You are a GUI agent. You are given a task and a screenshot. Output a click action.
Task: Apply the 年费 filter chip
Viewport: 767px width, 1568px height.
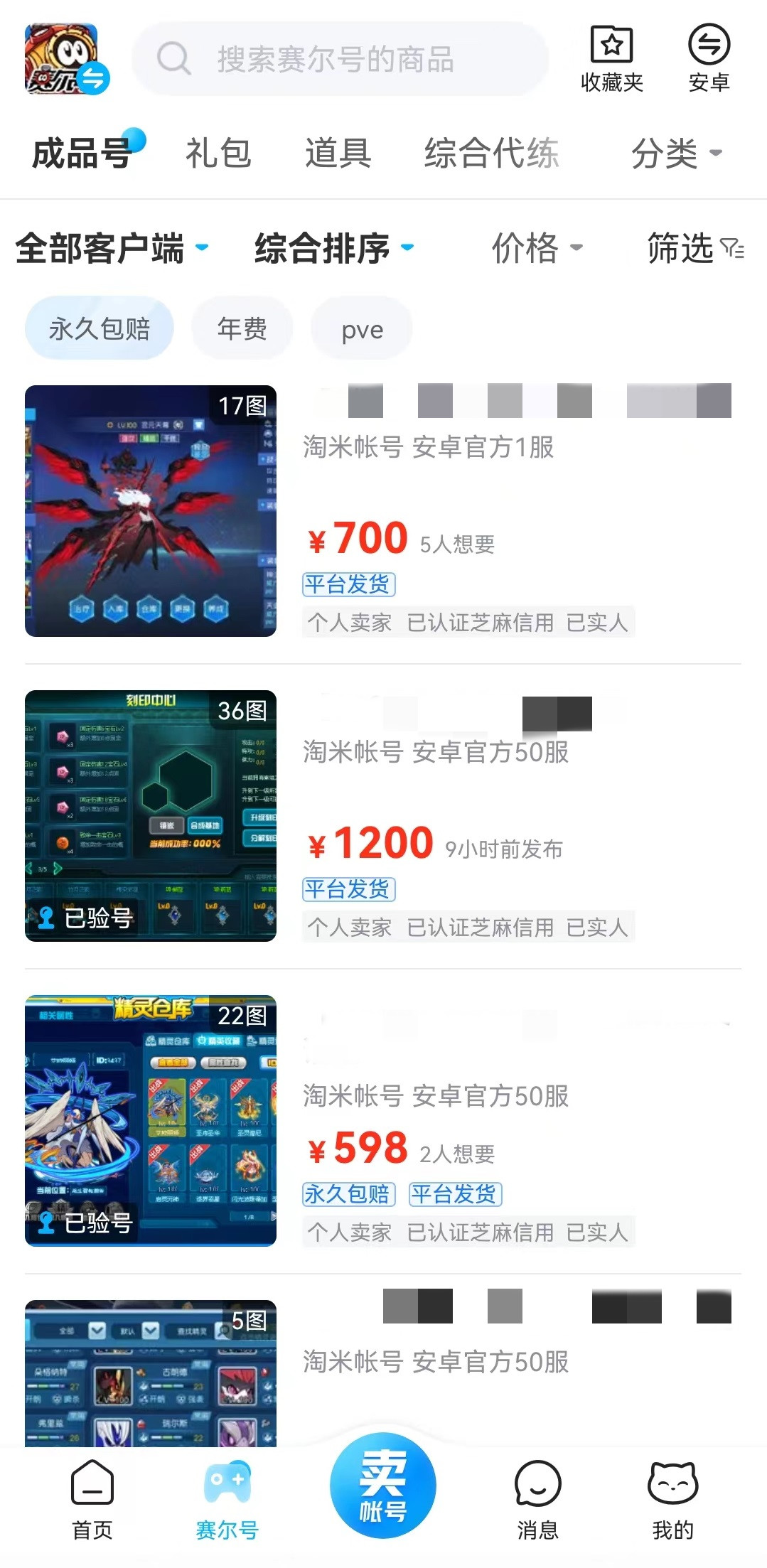coord(242,329)
